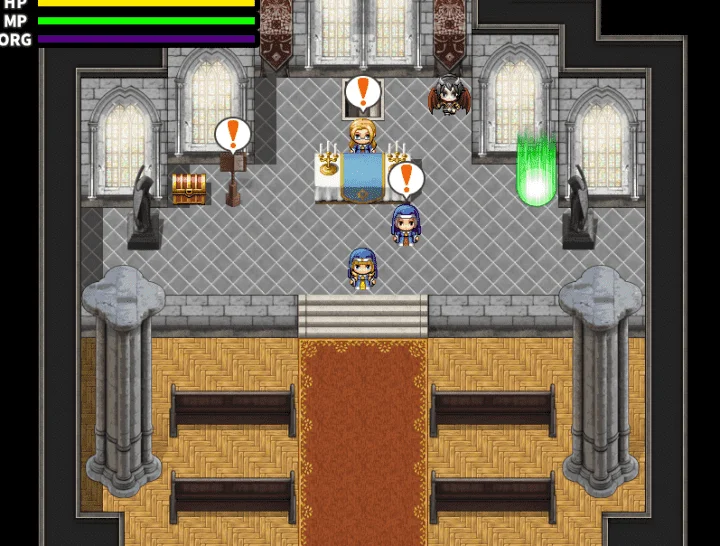Talk to the blonde priest behind the altar
The width and height of the screenshot is (720, 546).
tap(360, 136)
